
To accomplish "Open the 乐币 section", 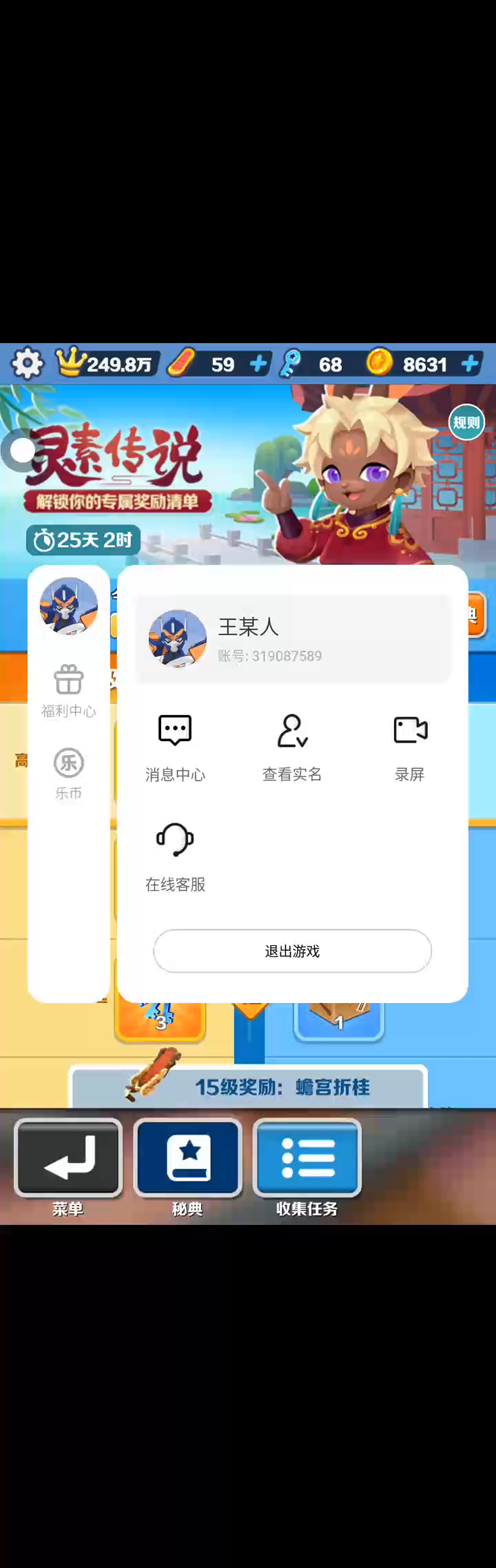I will 68,774.
